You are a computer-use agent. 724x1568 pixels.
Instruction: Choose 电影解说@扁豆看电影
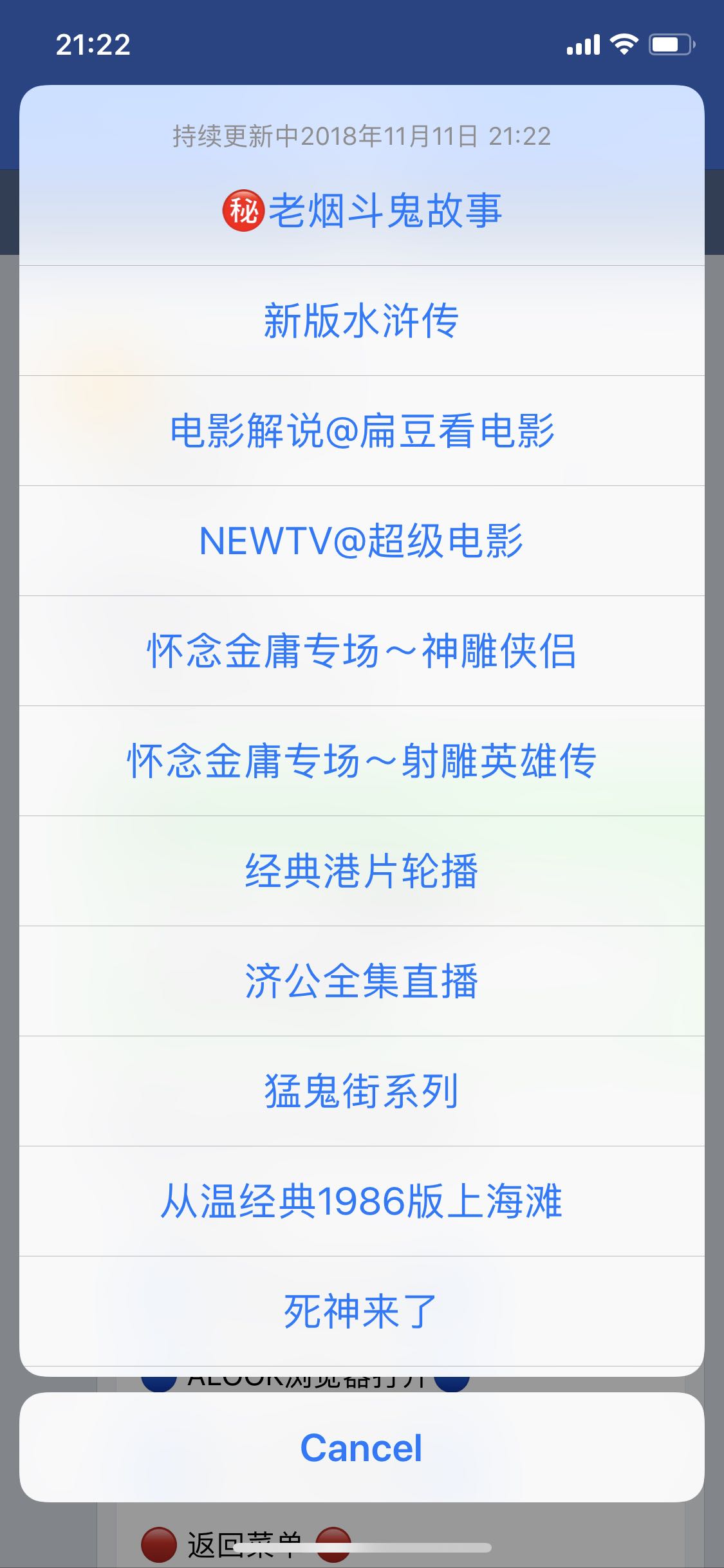362,431
